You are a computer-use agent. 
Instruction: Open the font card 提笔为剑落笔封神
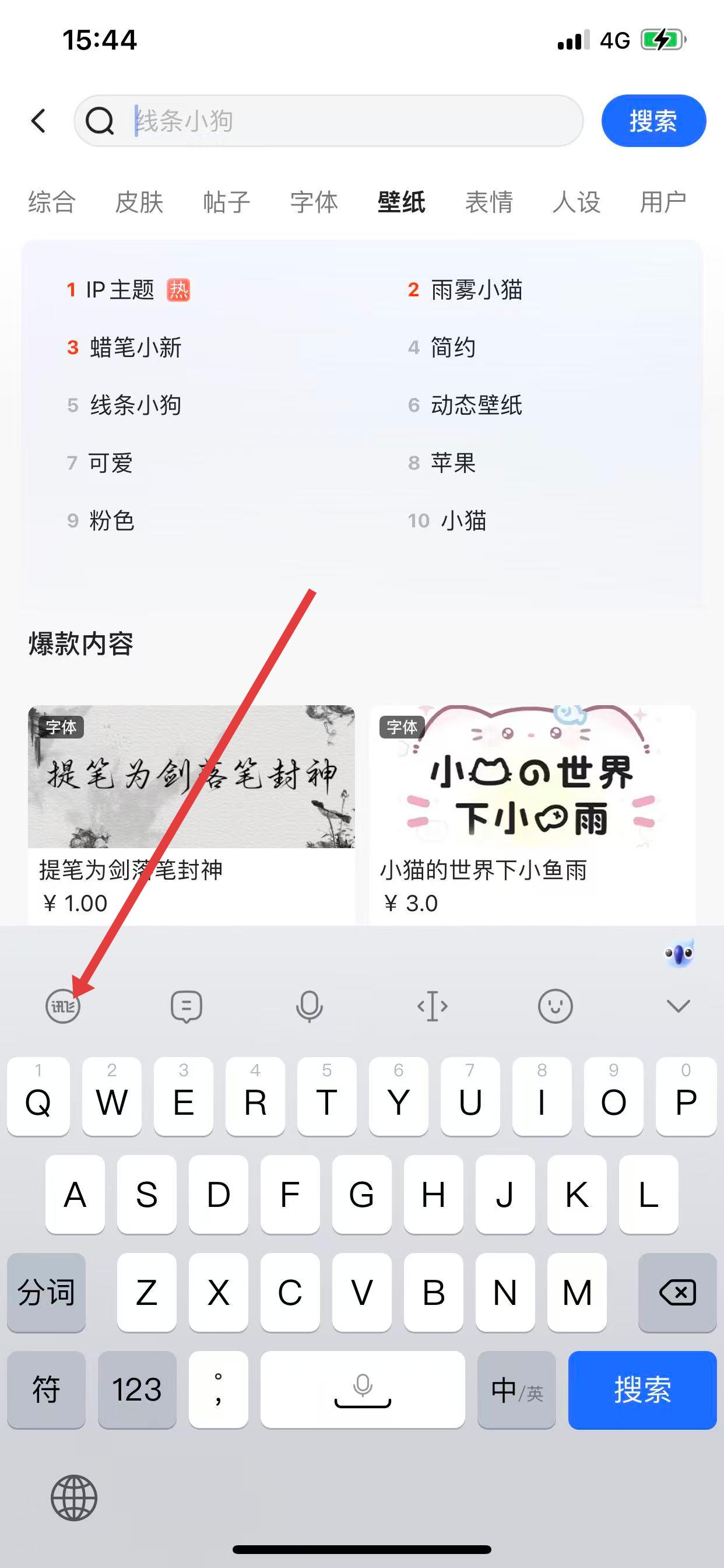click(191, 810)
